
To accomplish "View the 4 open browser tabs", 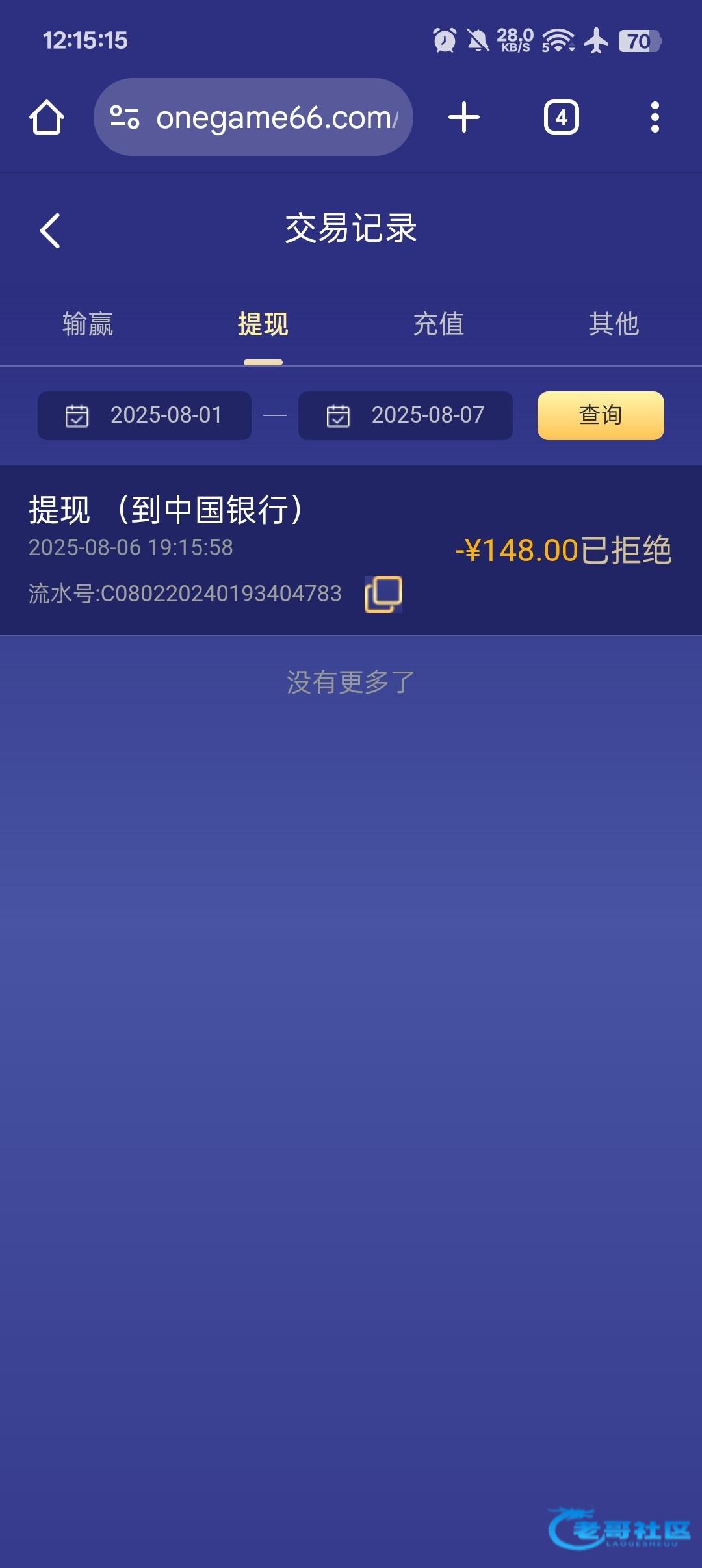I will [x=561, y=118].
